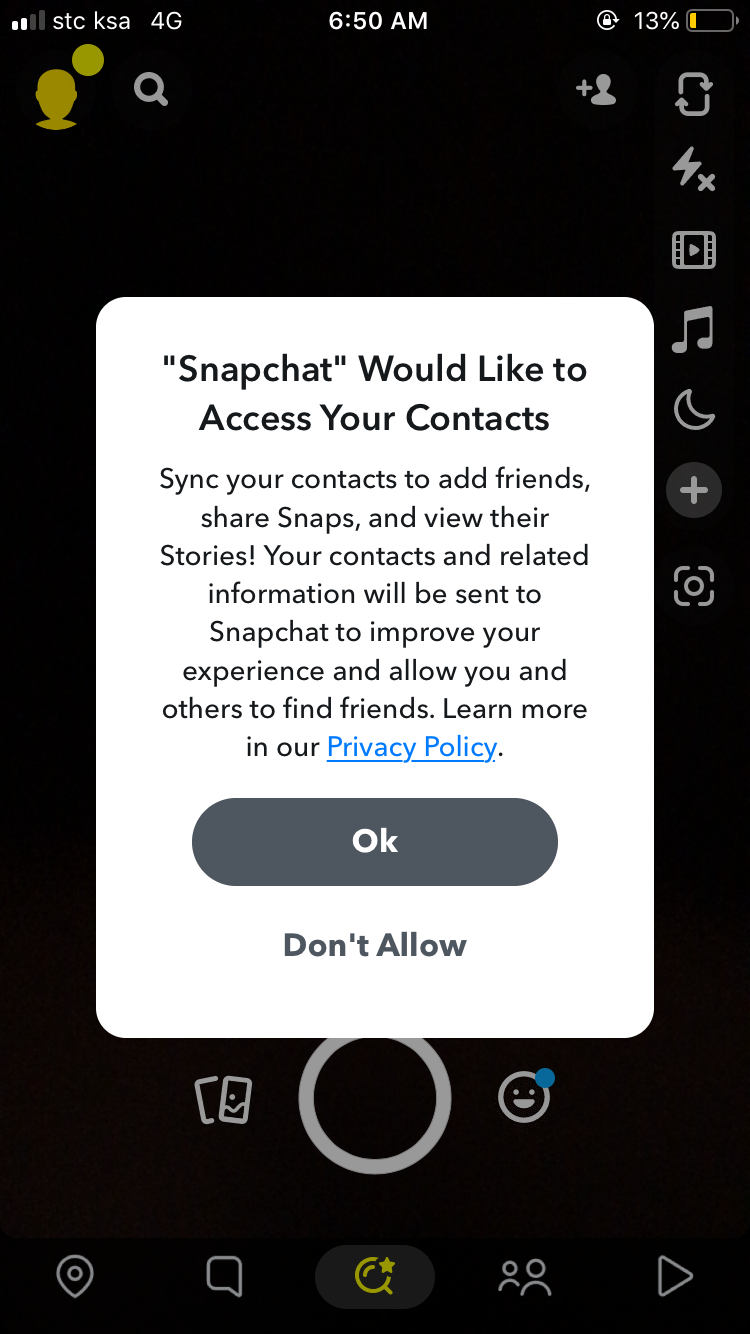Open the scan icon
The image size is (750, 1334).
(693, 586)
